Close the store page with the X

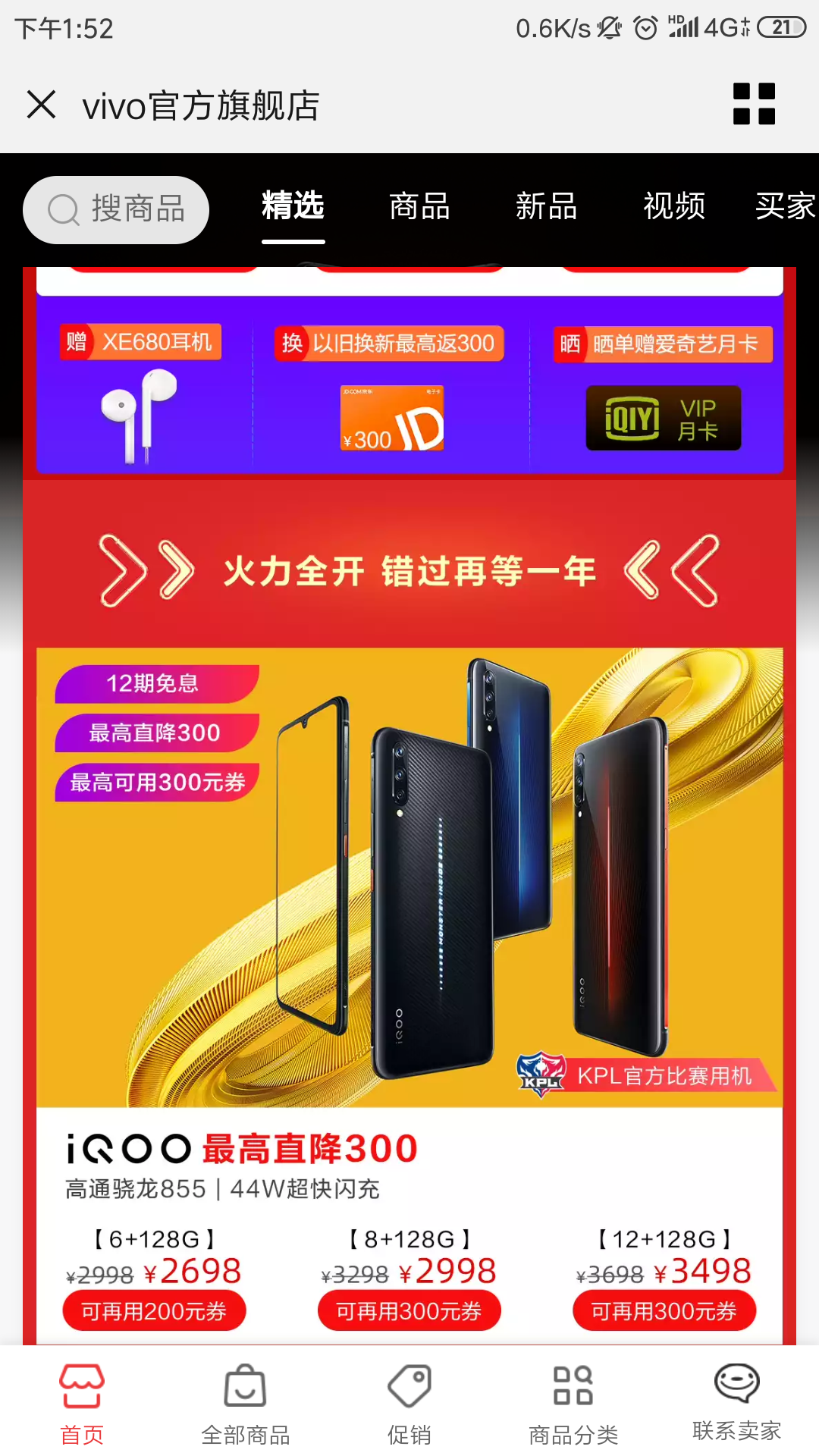42,105
